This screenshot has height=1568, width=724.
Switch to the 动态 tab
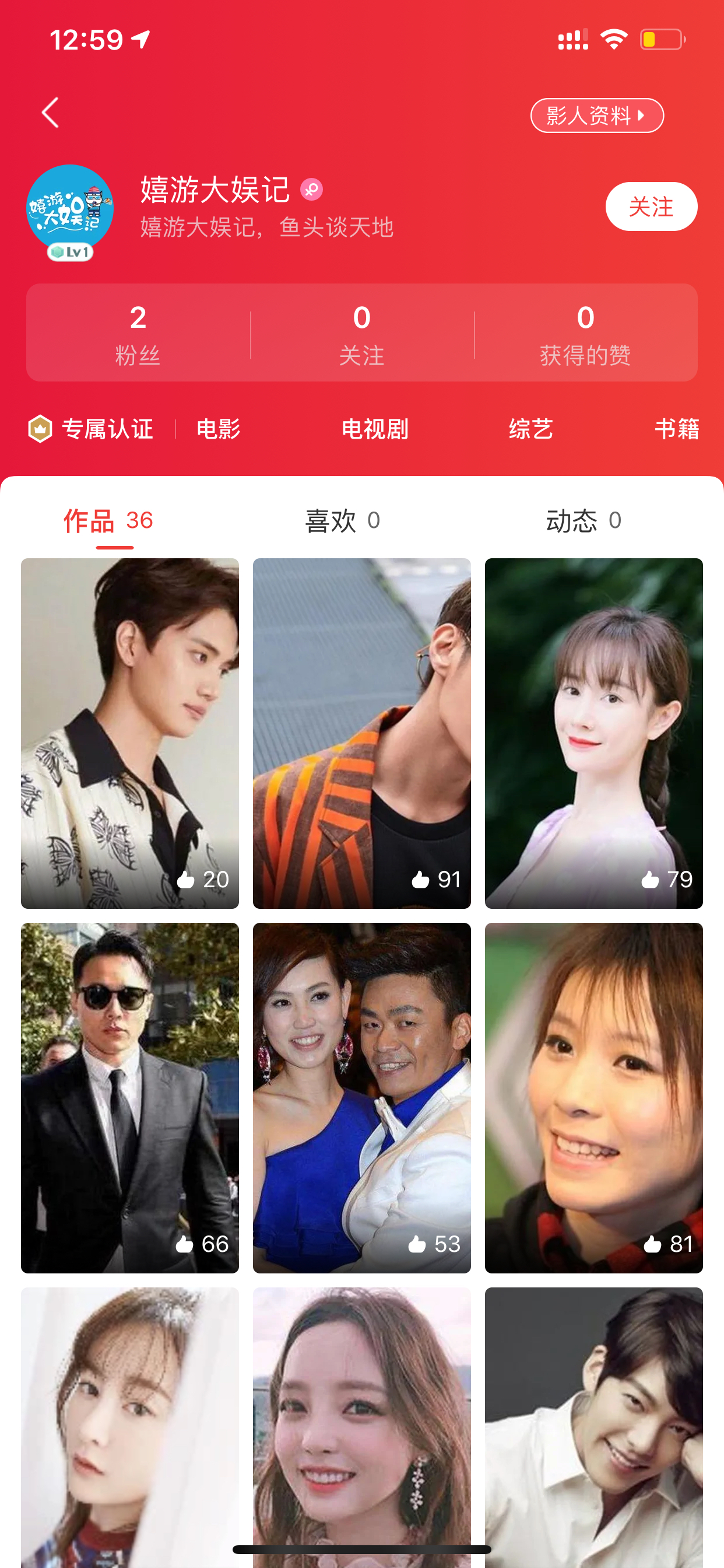[x=584, y=521]
